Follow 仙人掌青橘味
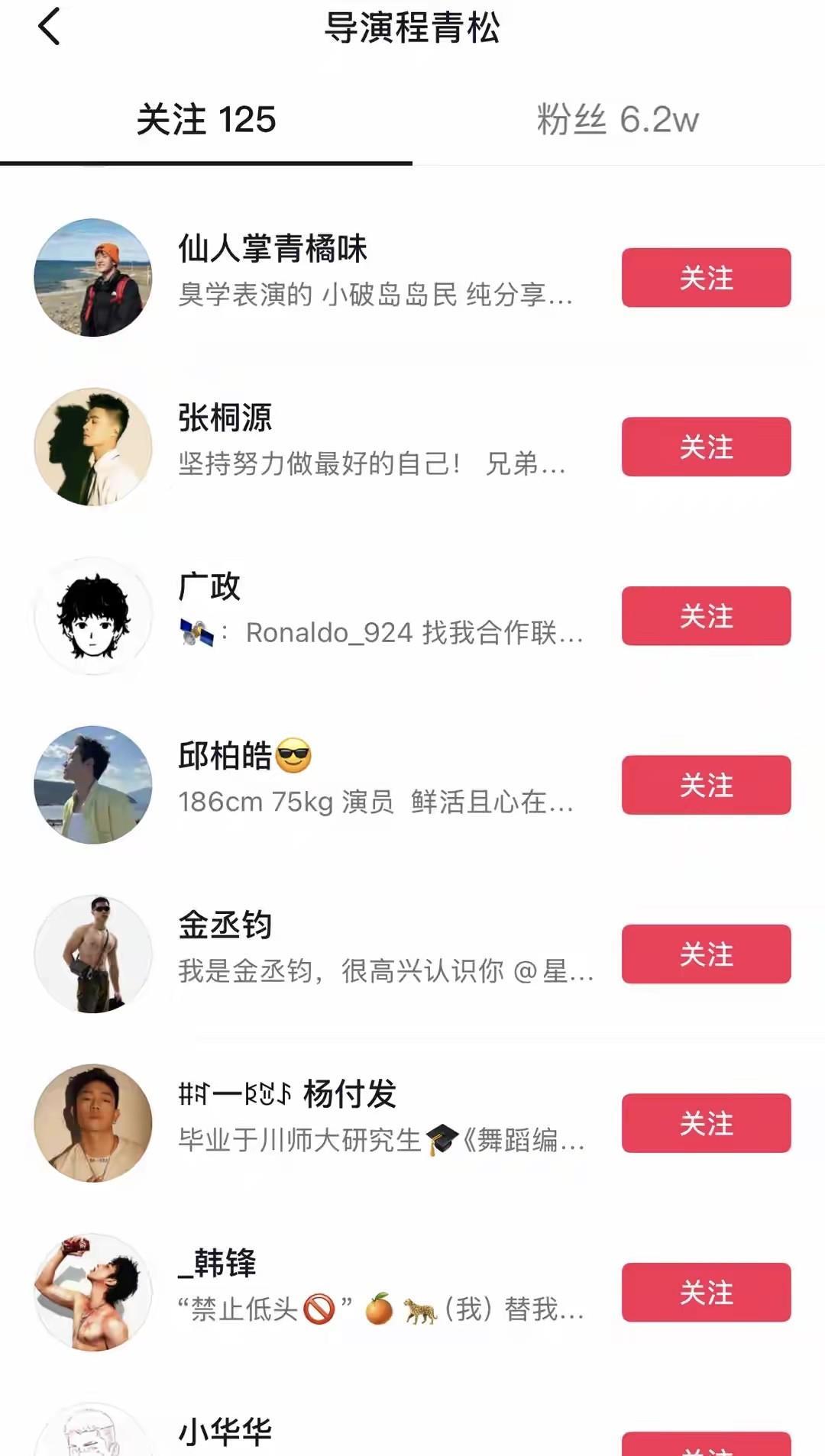825x1456 pixels. [706, 278]
